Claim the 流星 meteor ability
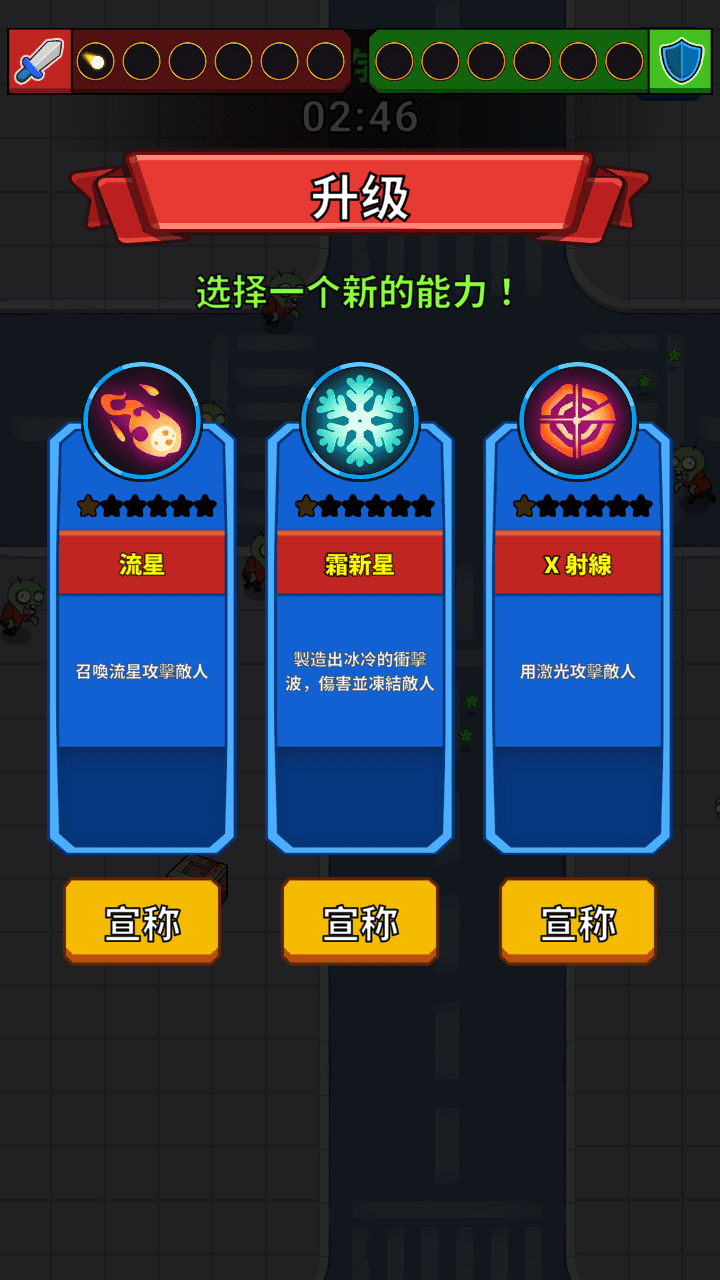Viewport: 720px width, 1280px height. [142, 921]
